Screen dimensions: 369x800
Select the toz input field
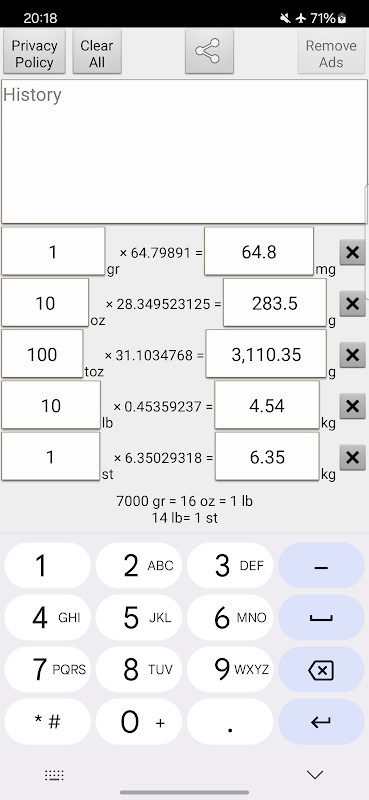[42, 354]
